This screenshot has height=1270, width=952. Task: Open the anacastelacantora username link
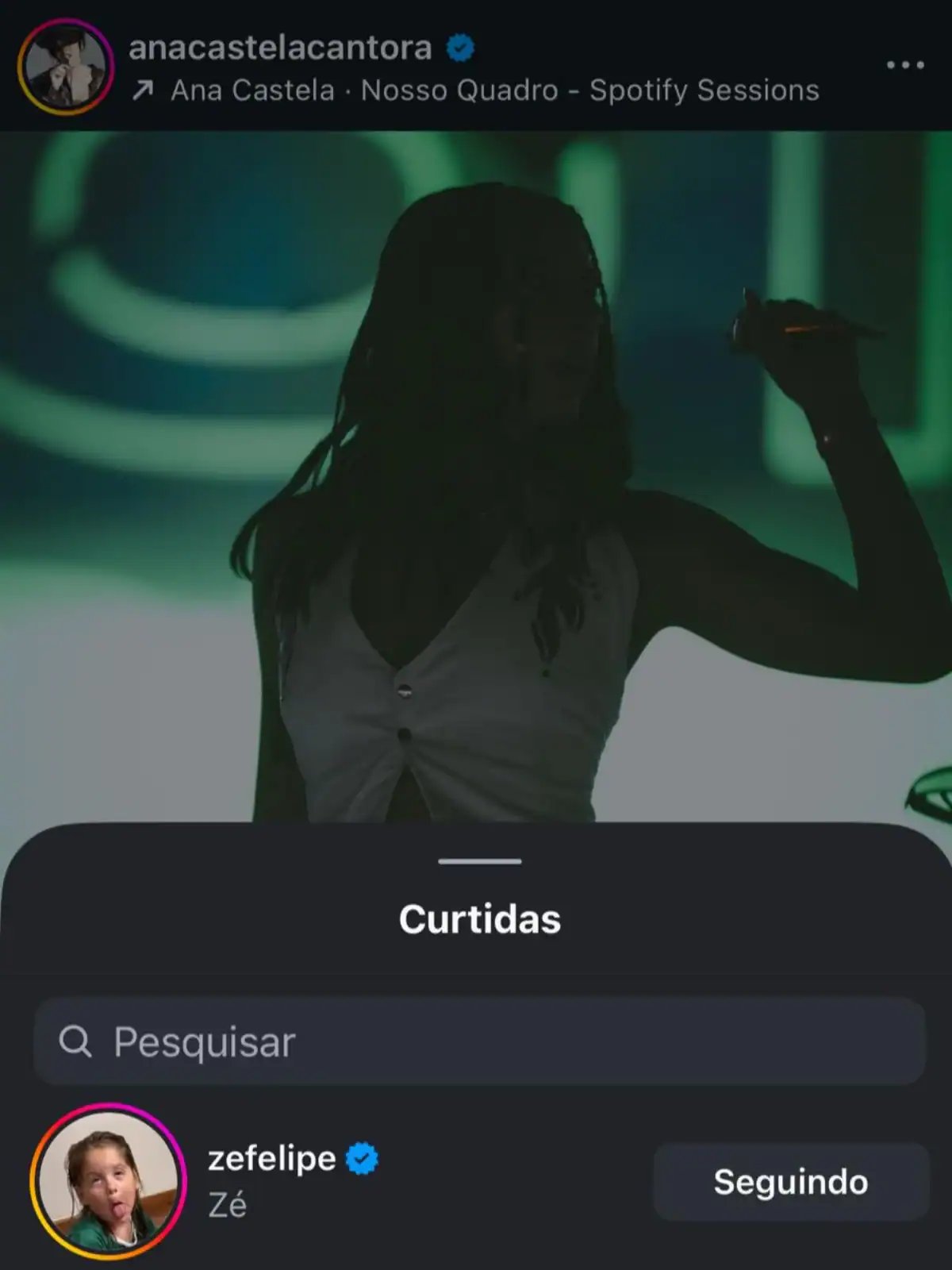click(280, 48)
